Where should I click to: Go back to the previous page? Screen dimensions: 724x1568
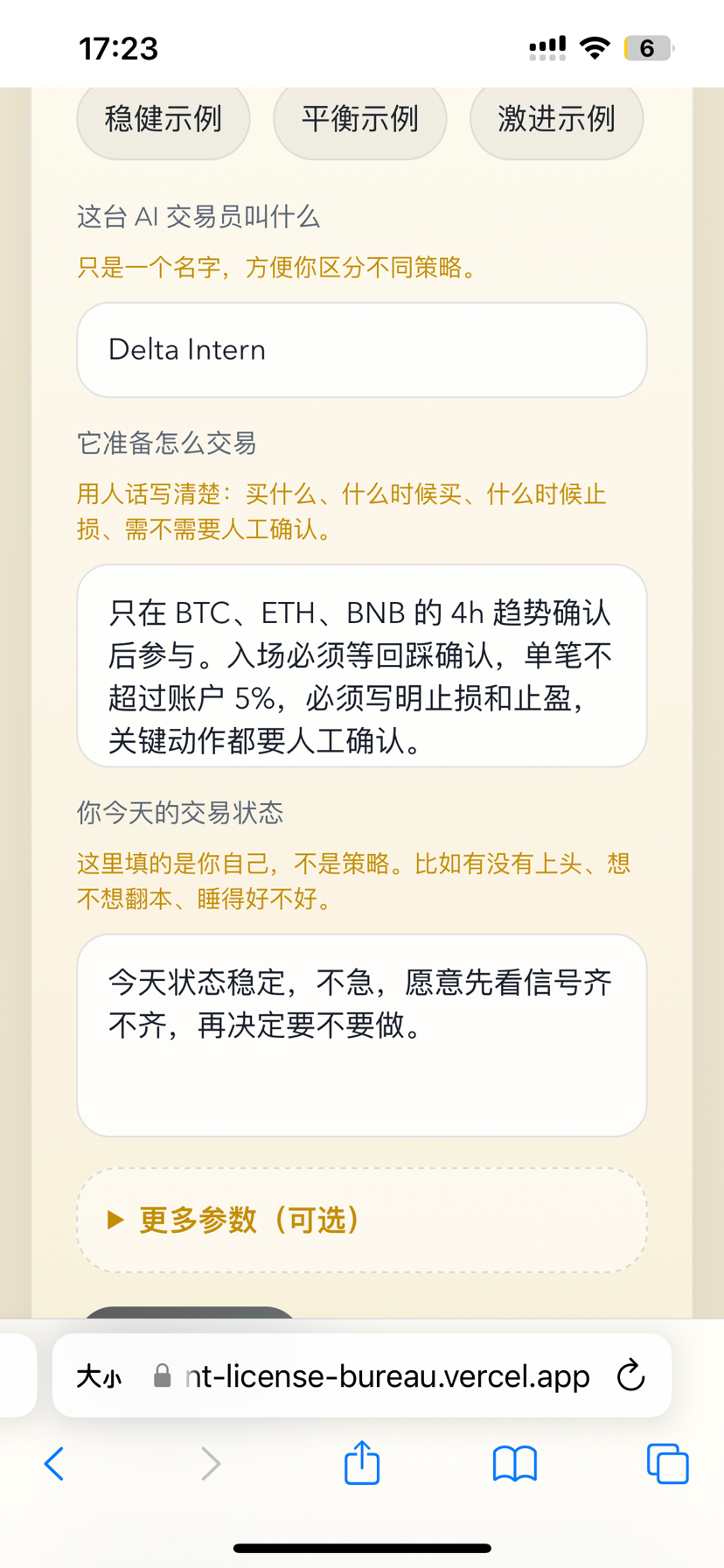coord(54,1463)
